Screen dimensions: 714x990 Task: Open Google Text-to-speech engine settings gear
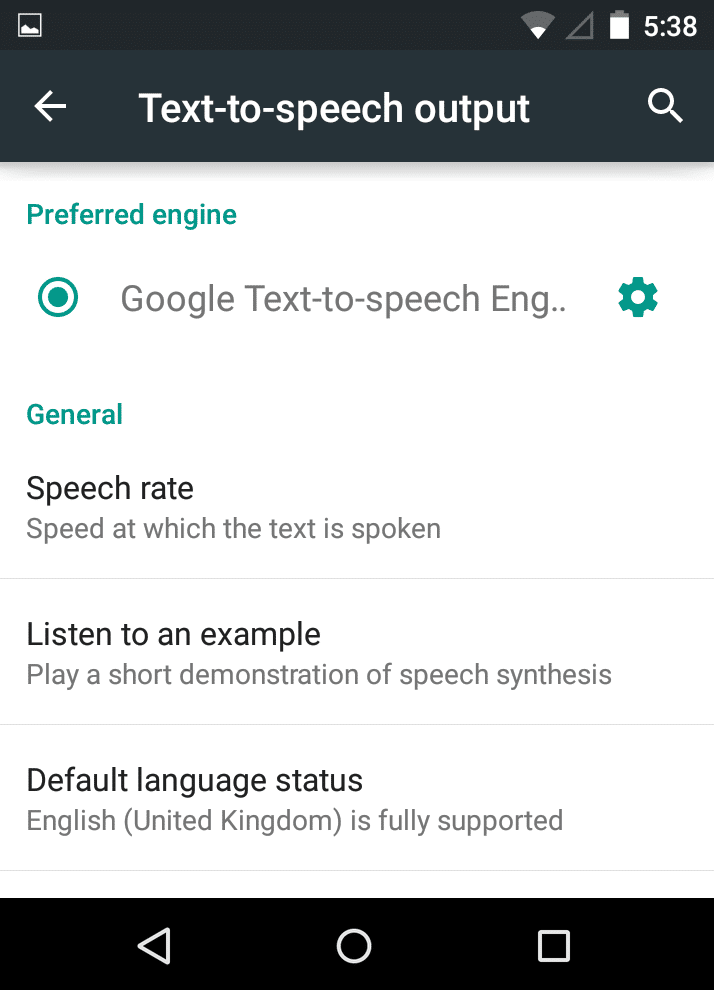(x=638, y=298)
